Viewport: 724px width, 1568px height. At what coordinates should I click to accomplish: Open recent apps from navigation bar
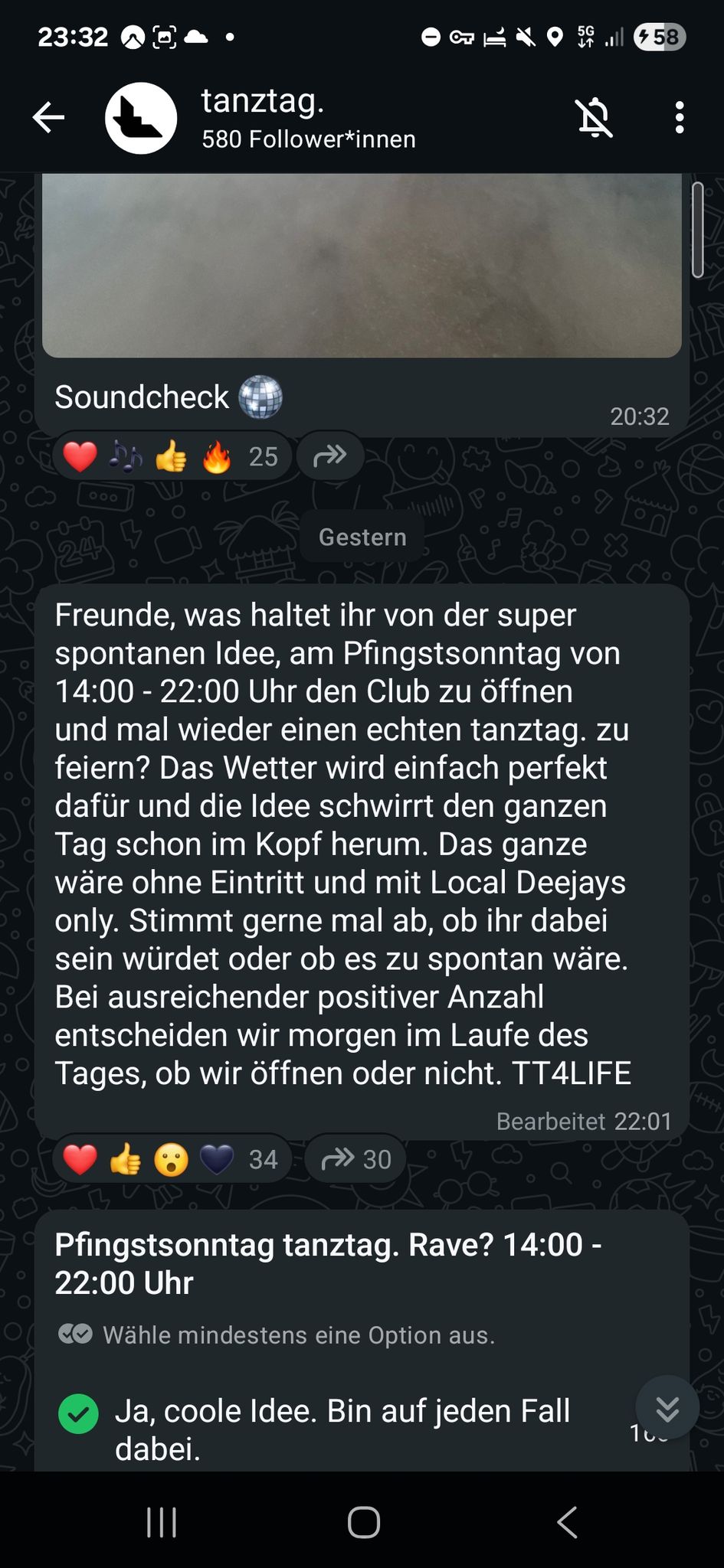pyautogui.click(x=162, y=1522)
